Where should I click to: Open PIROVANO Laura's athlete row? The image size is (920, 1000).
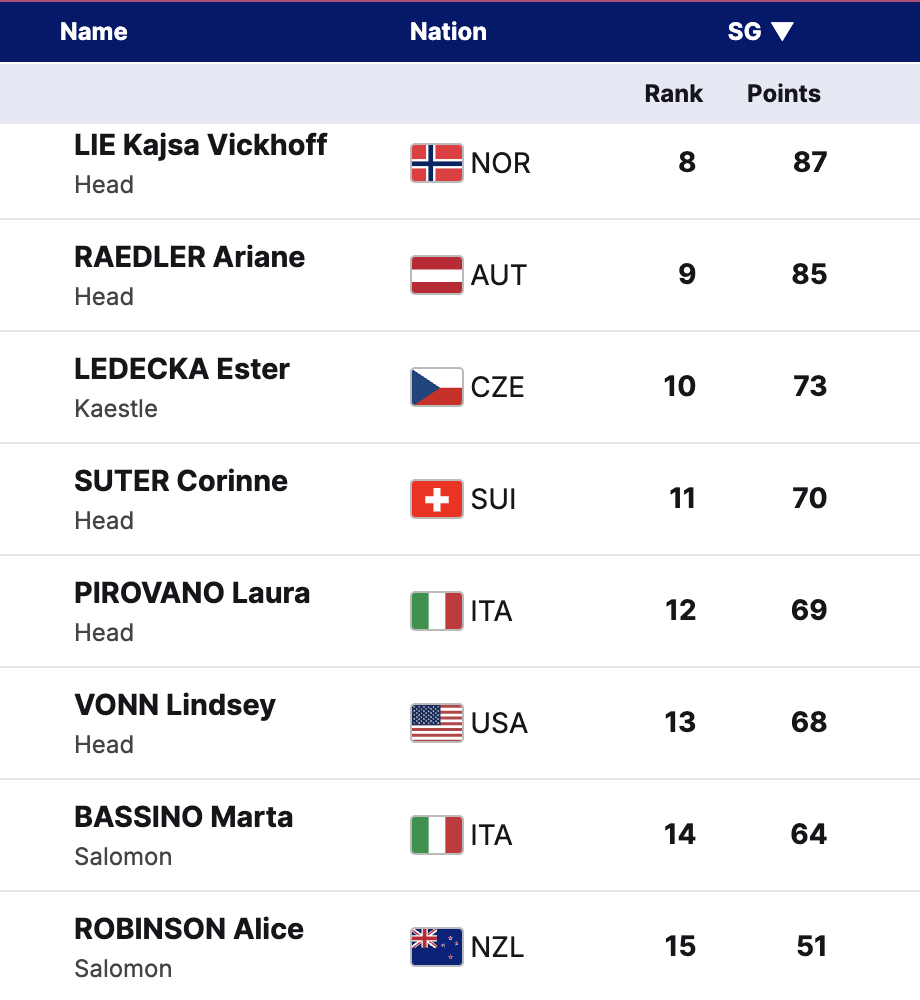pos(460,611)
